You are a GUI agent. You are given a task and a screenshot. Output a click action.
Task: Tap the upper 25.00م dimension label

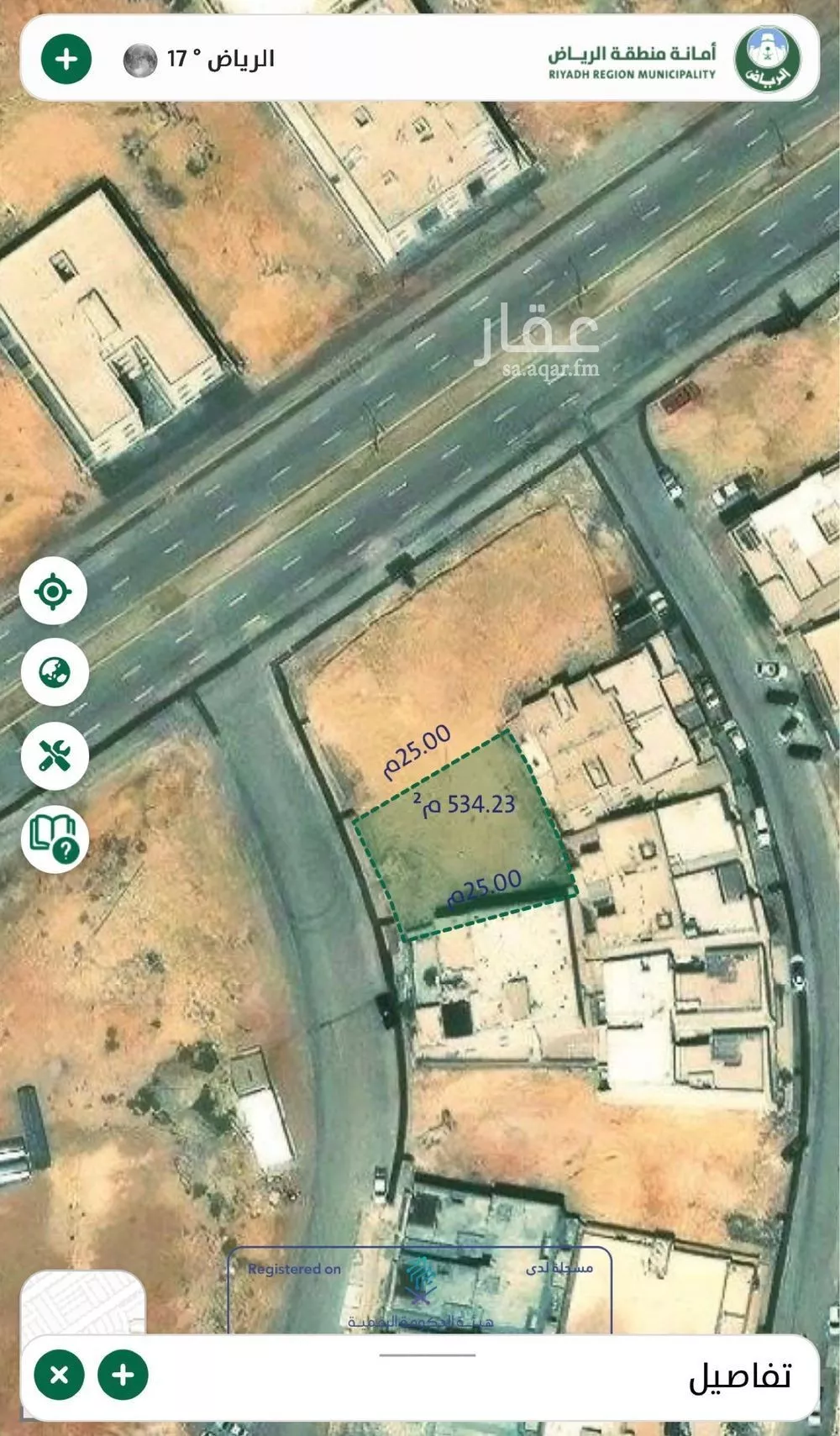pyautogui.click(x=417, y=749)
